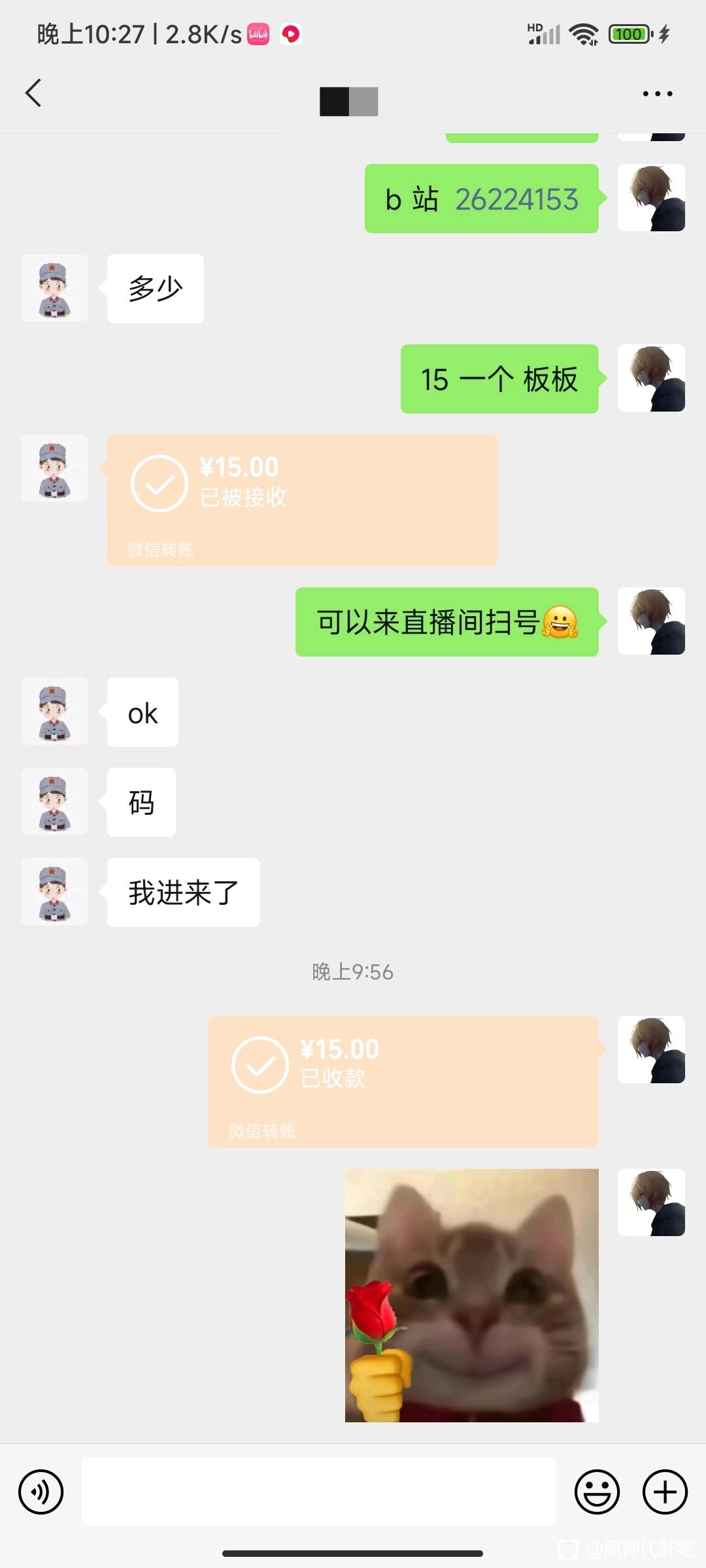Open contact avatar beside 多少 message
Screen dimensions: 706x1568
(x=54, y=288)
